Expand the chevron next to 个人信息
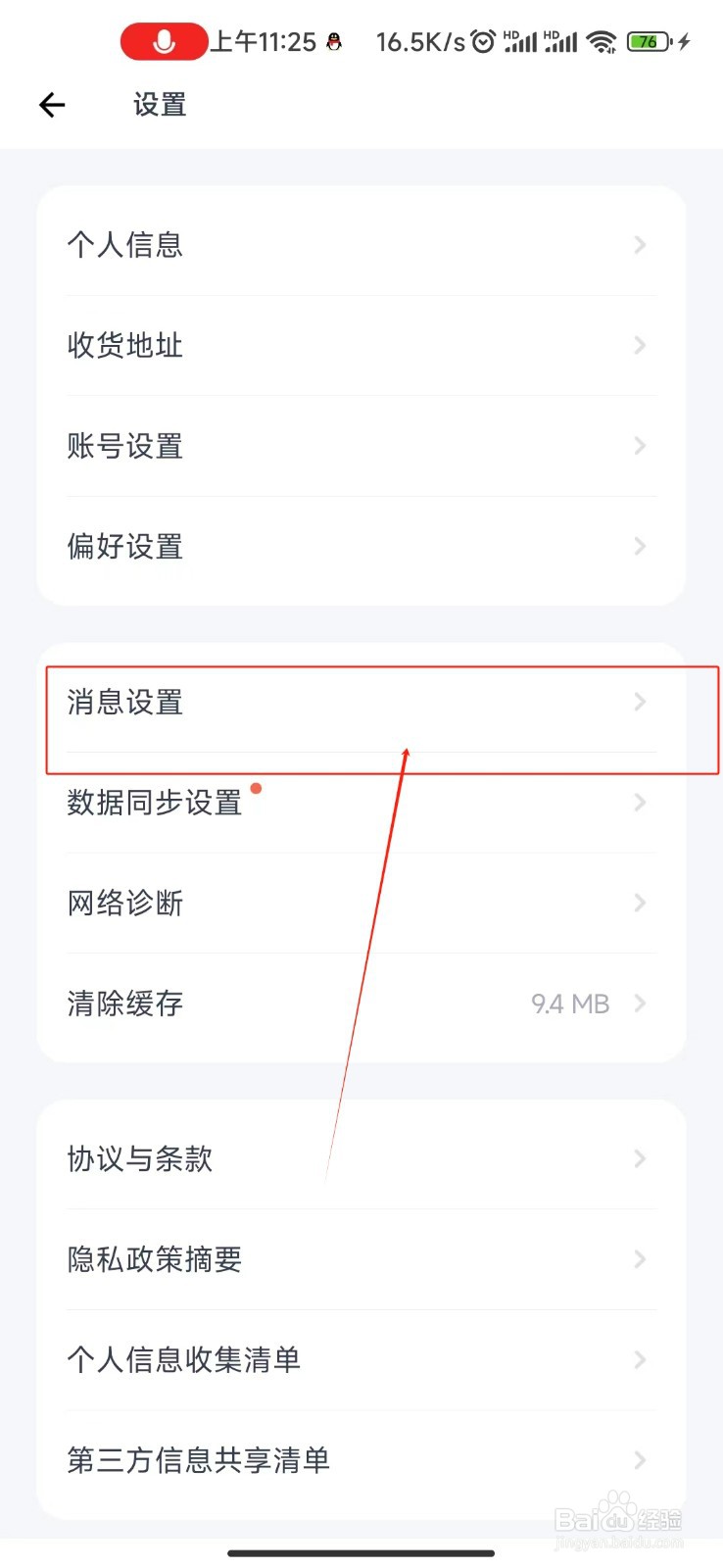Viewport: 723px width, 1568px height. click(640, 245)
